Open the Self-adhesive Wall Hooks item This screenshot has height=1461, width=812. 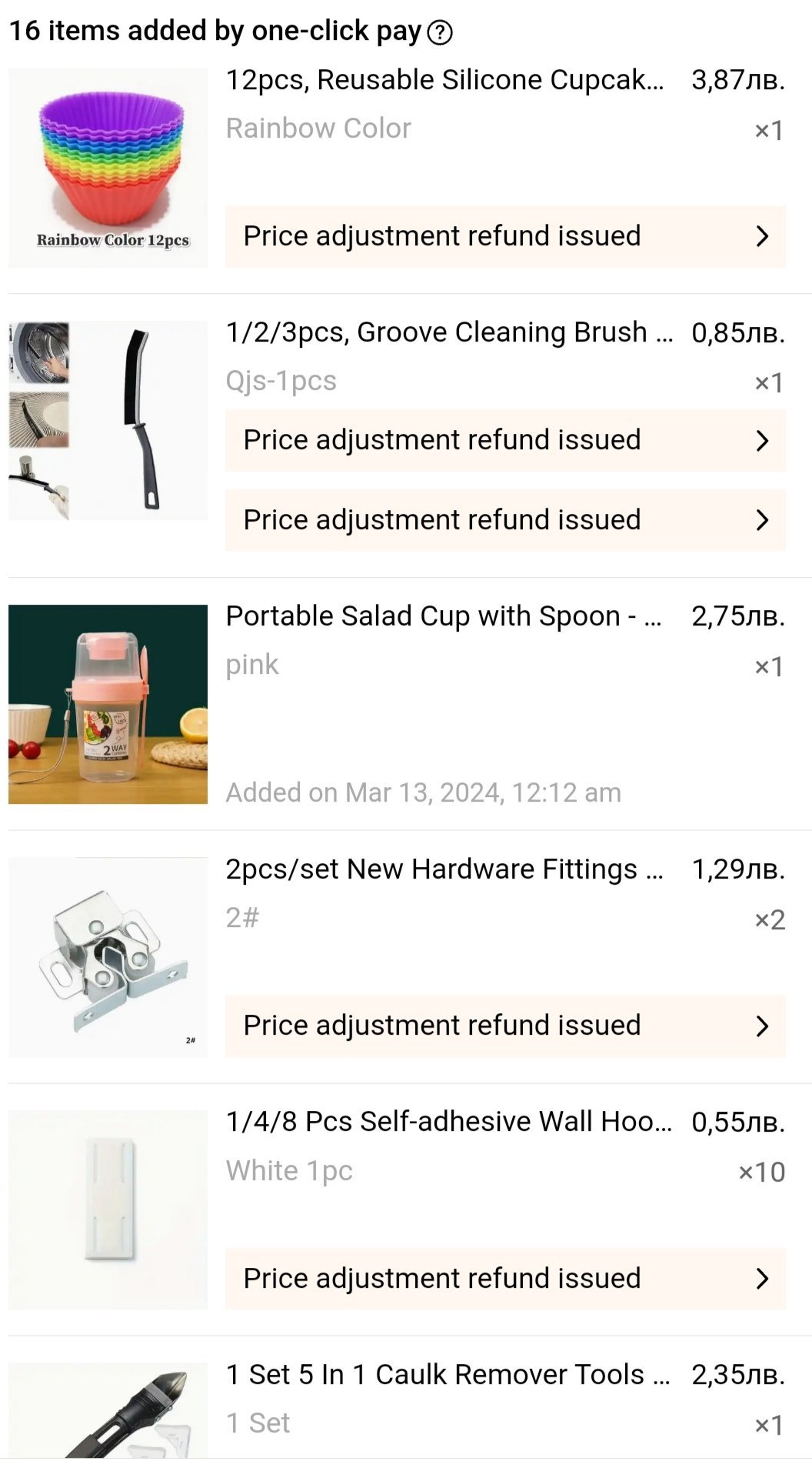[448, 1122]
